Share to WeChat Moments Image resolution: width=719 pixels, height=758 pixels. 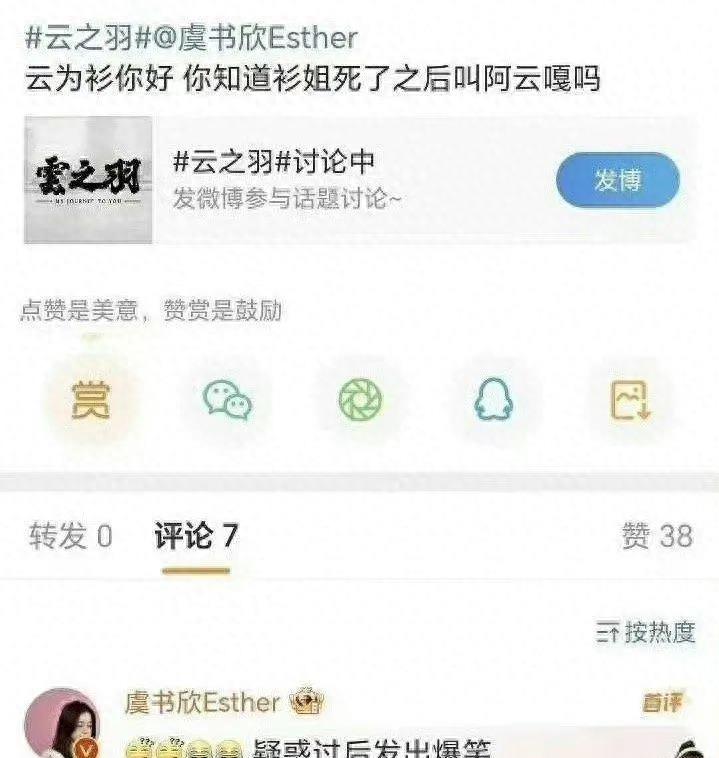[x=360, y=401]
